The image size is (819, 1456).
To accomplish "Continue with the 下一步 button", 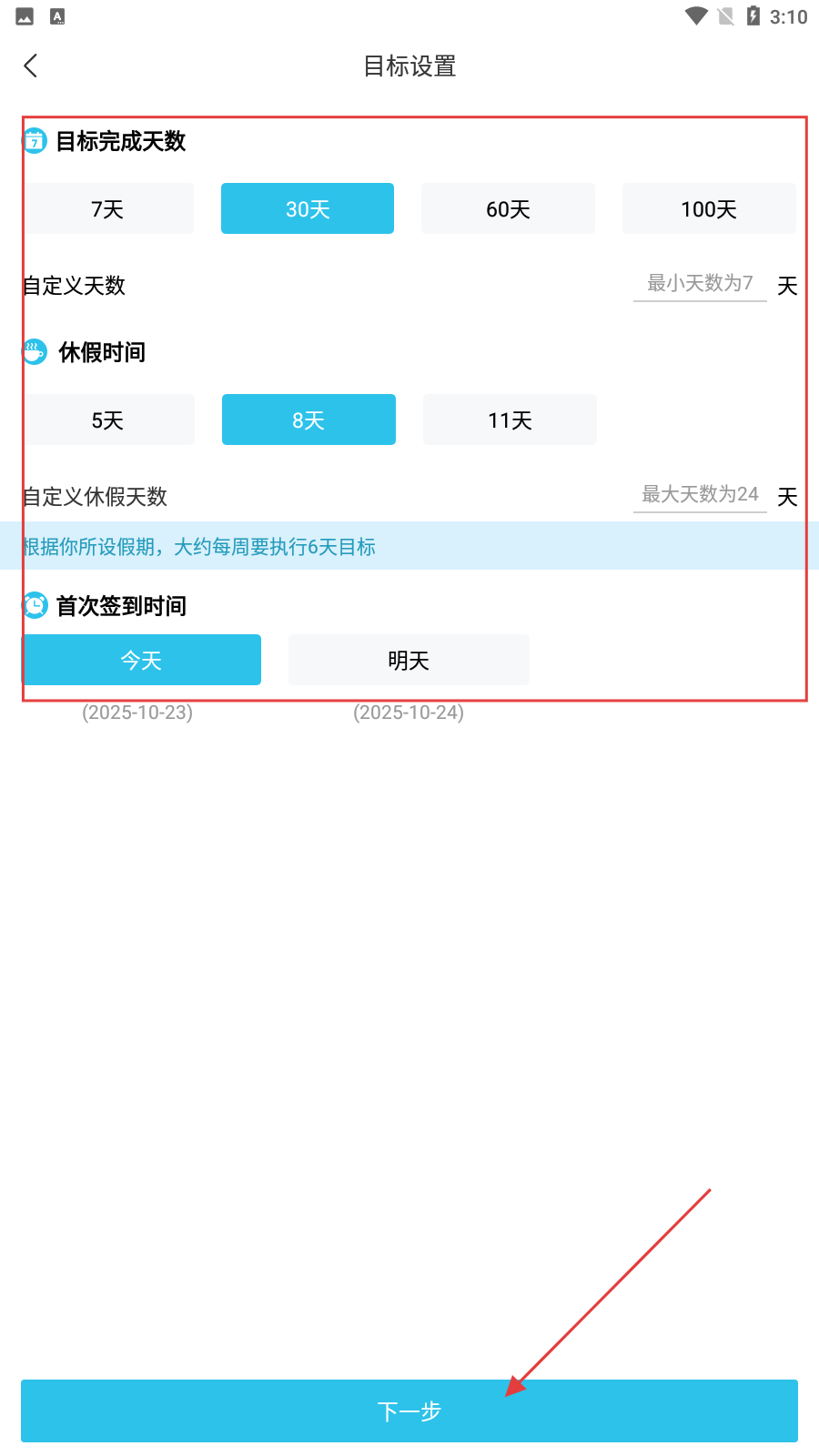I will point(409,1410).
